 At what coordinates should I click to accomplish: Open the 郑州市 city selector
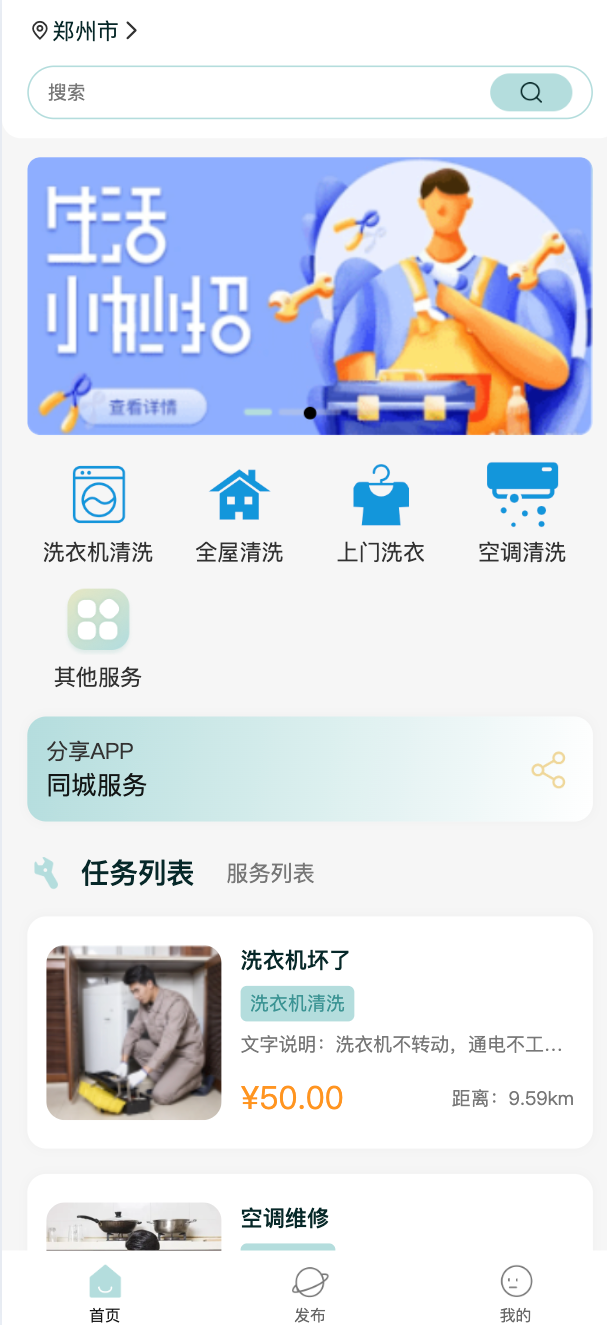coord(85,31)
